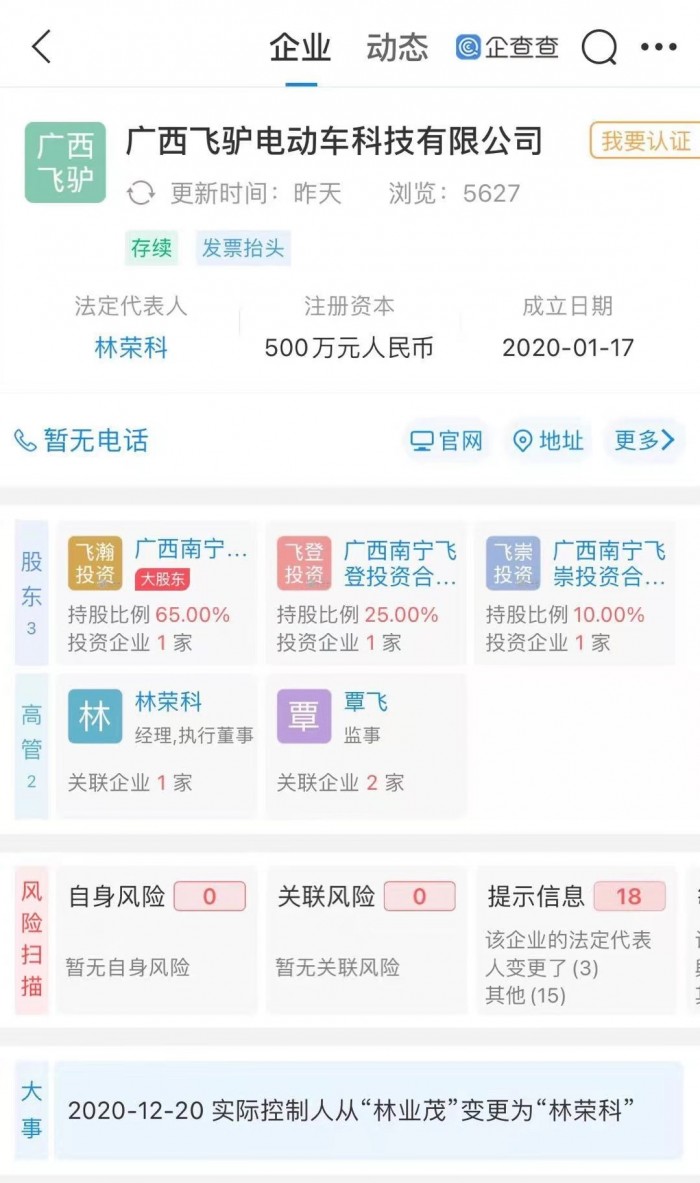
Task: Open legal representative 林荣科 link
Action: click(131, 347)
